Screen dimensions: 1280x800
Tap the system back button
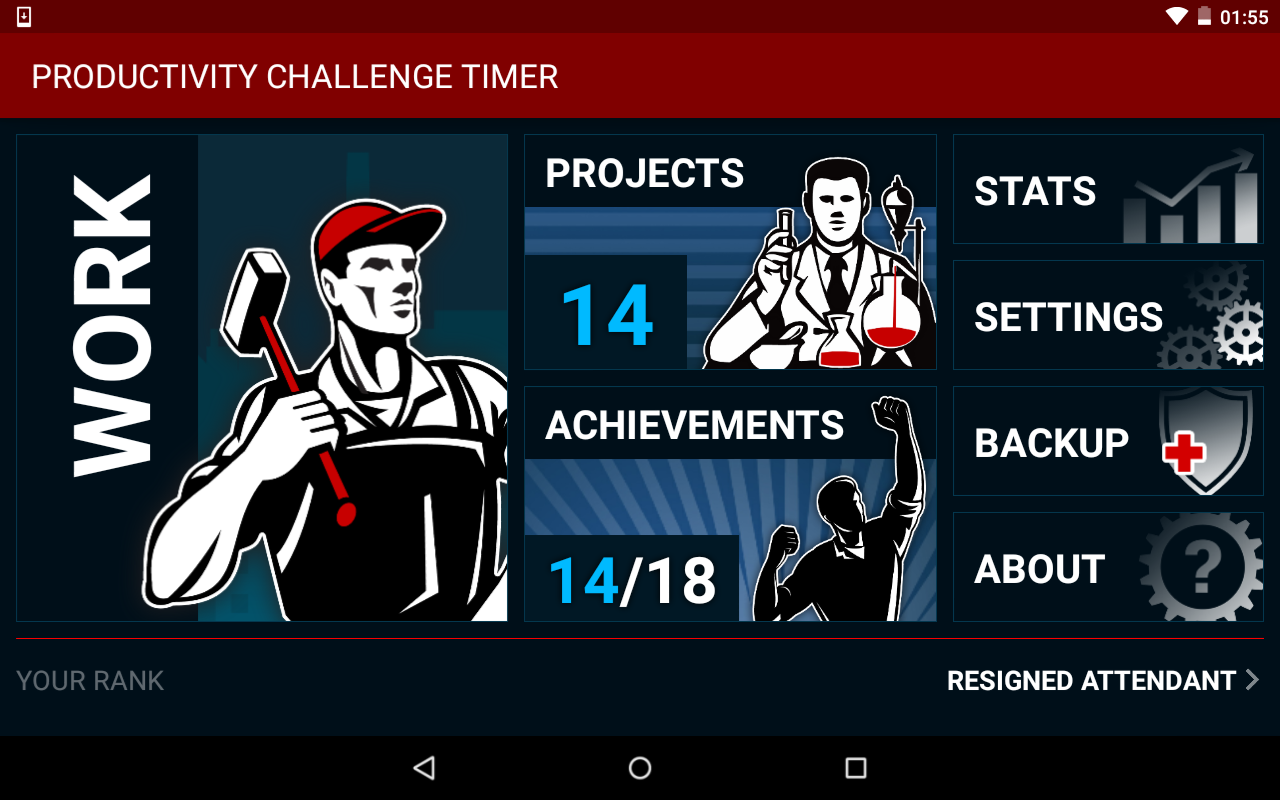pos(424,768)
